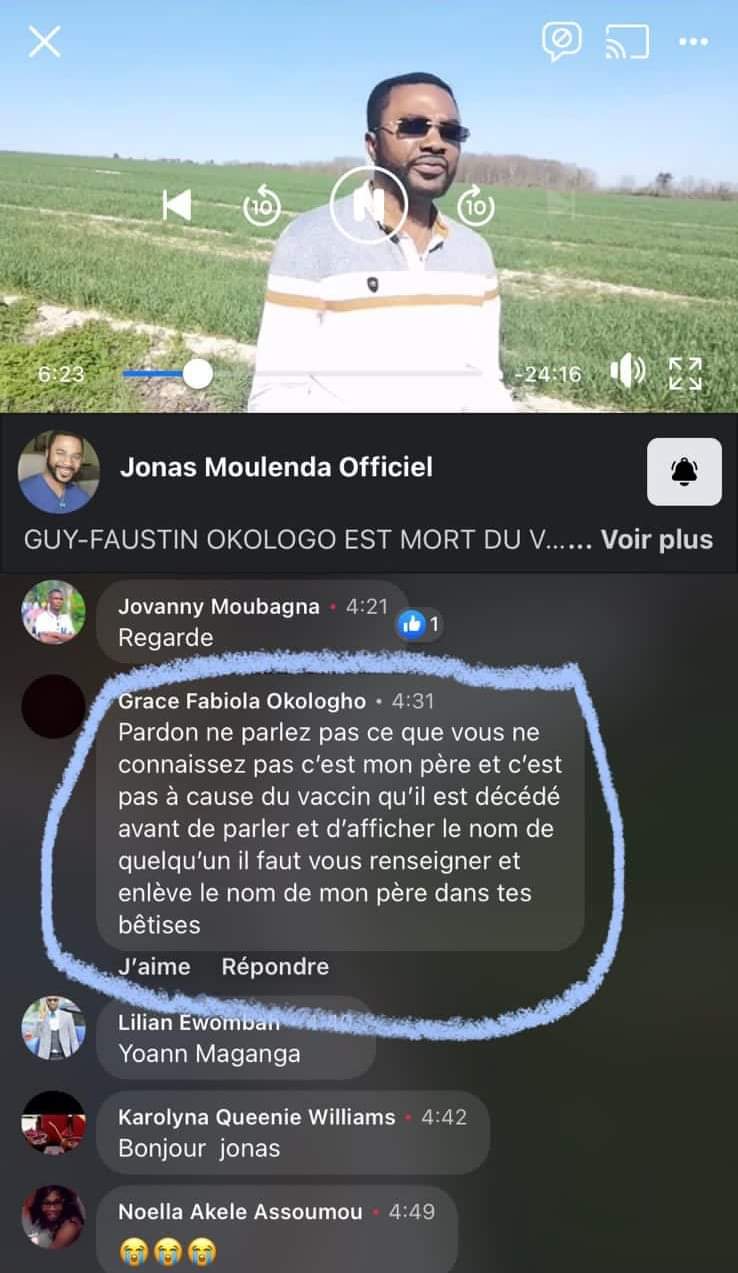Like Grace Fabiola Okologho's comment
The image size is (738, 1273).
coord(153,966)
